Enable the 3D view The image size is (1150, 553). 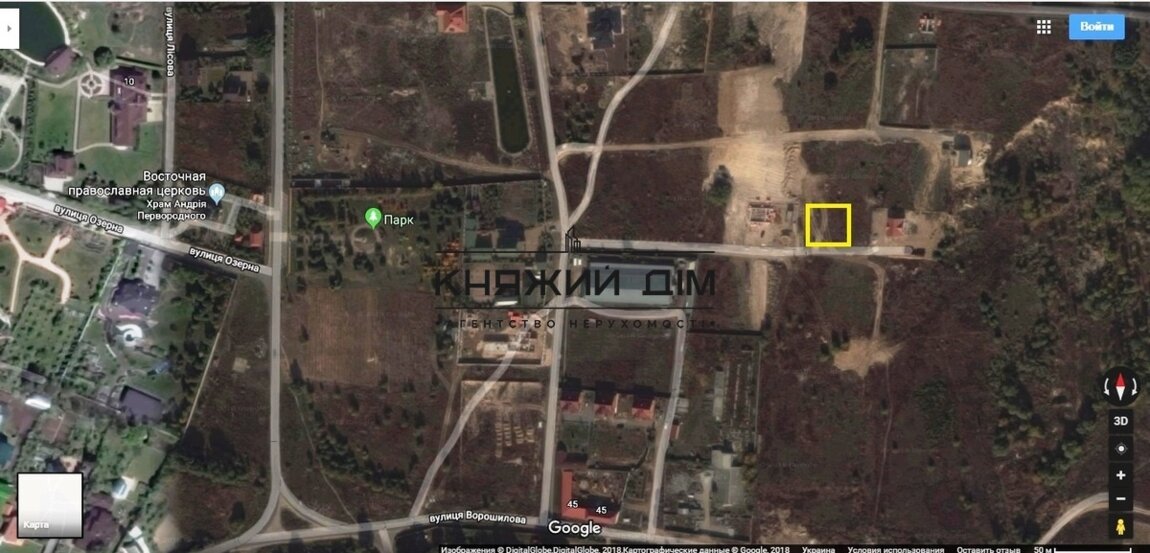click(1121, 421)
